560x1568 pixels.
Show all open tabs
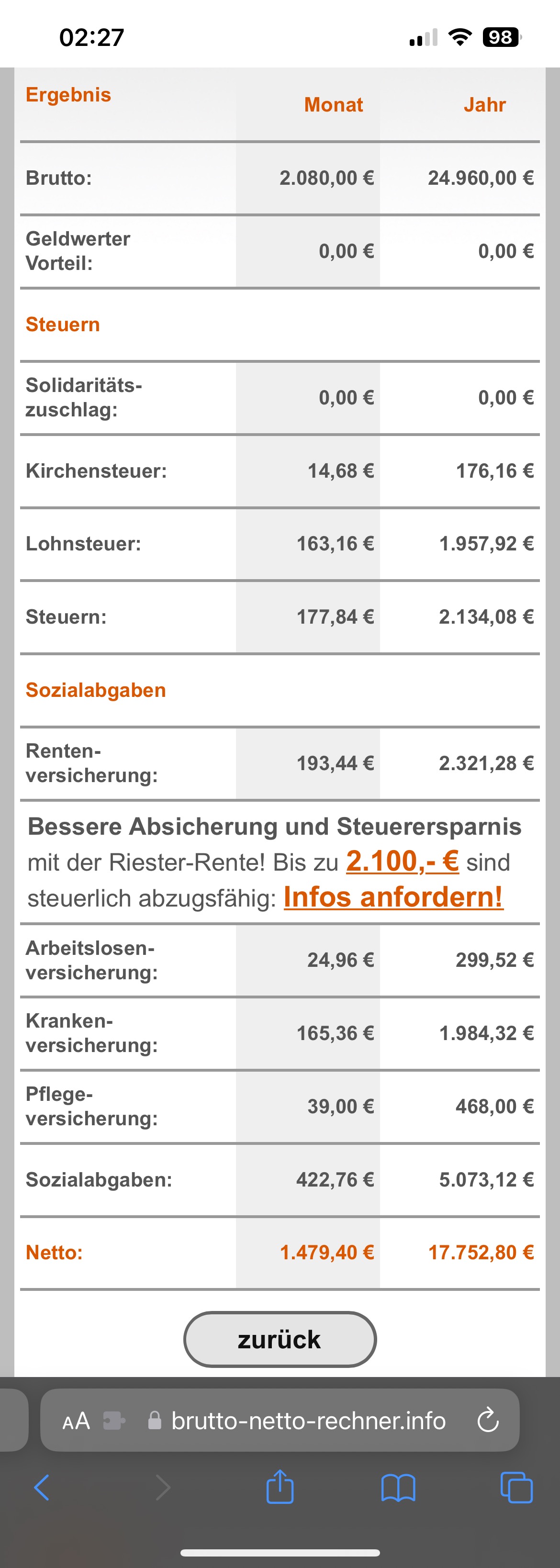coord(516,1488)
